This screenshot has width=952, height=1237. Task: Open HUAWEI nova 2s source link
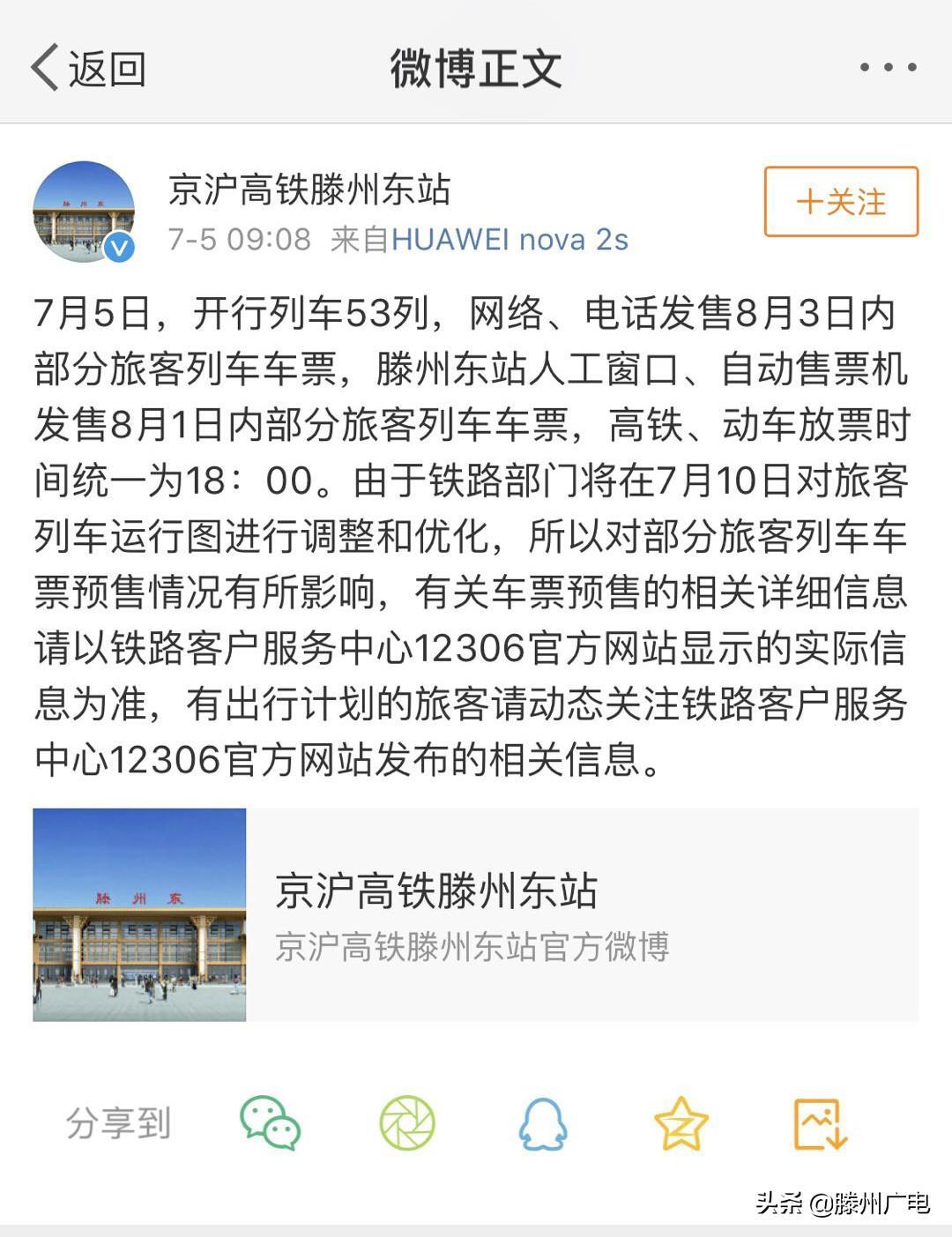[x=509, y=239]
